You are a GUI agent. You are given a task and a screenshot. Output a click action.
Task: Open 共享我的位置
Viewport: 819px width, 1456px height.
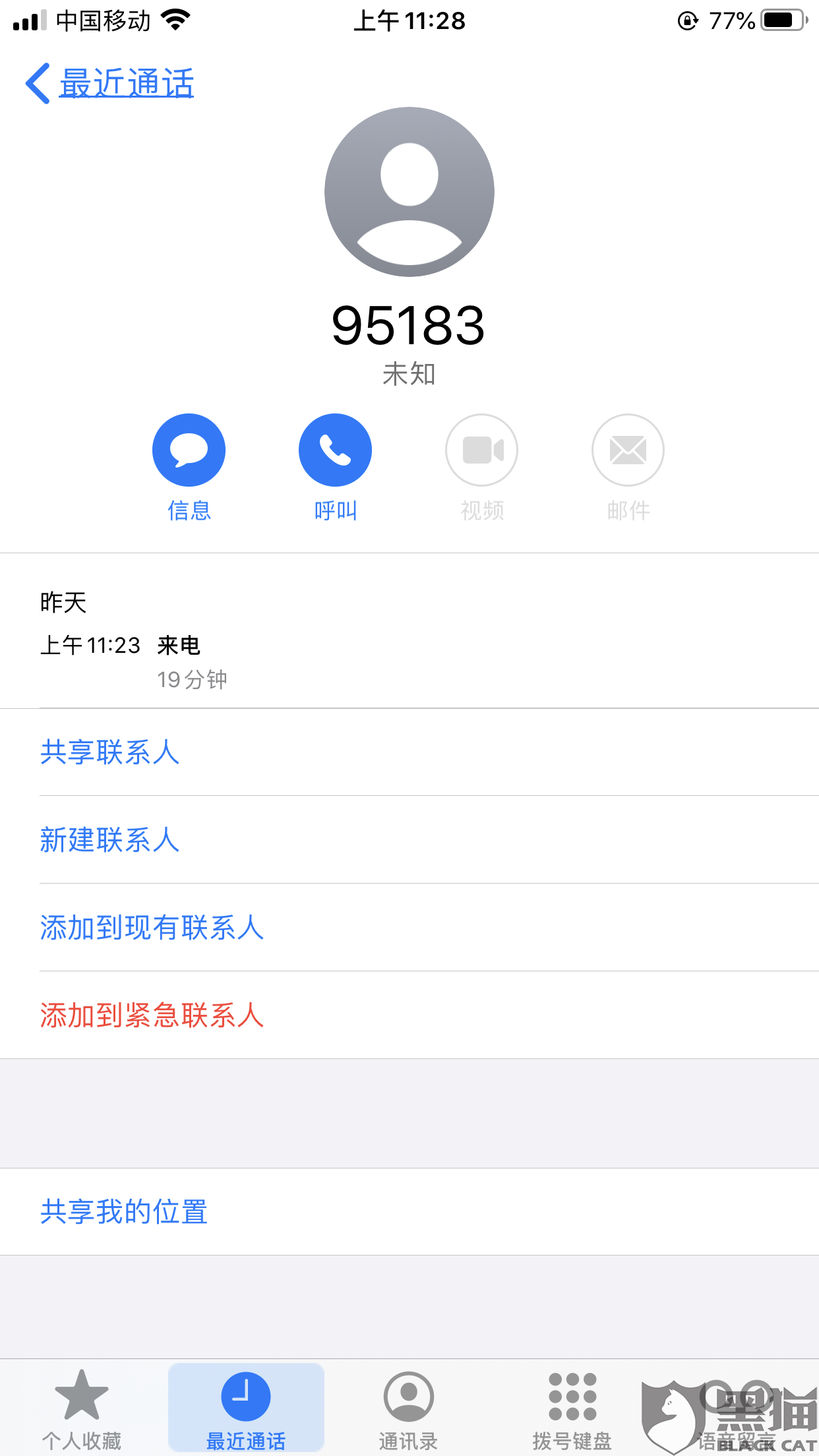(124, 1212)
